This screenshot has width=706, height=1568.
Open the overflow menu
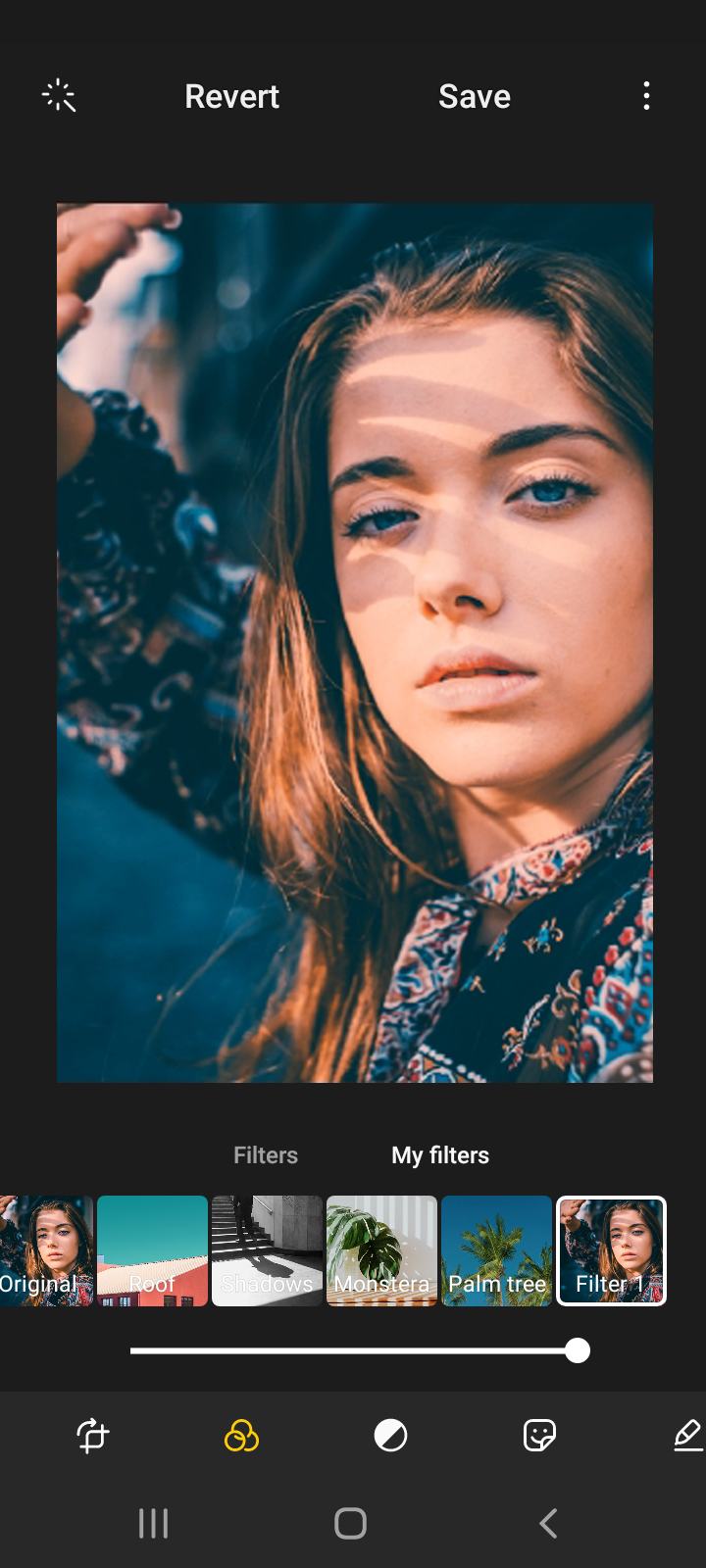coord(646,96)
